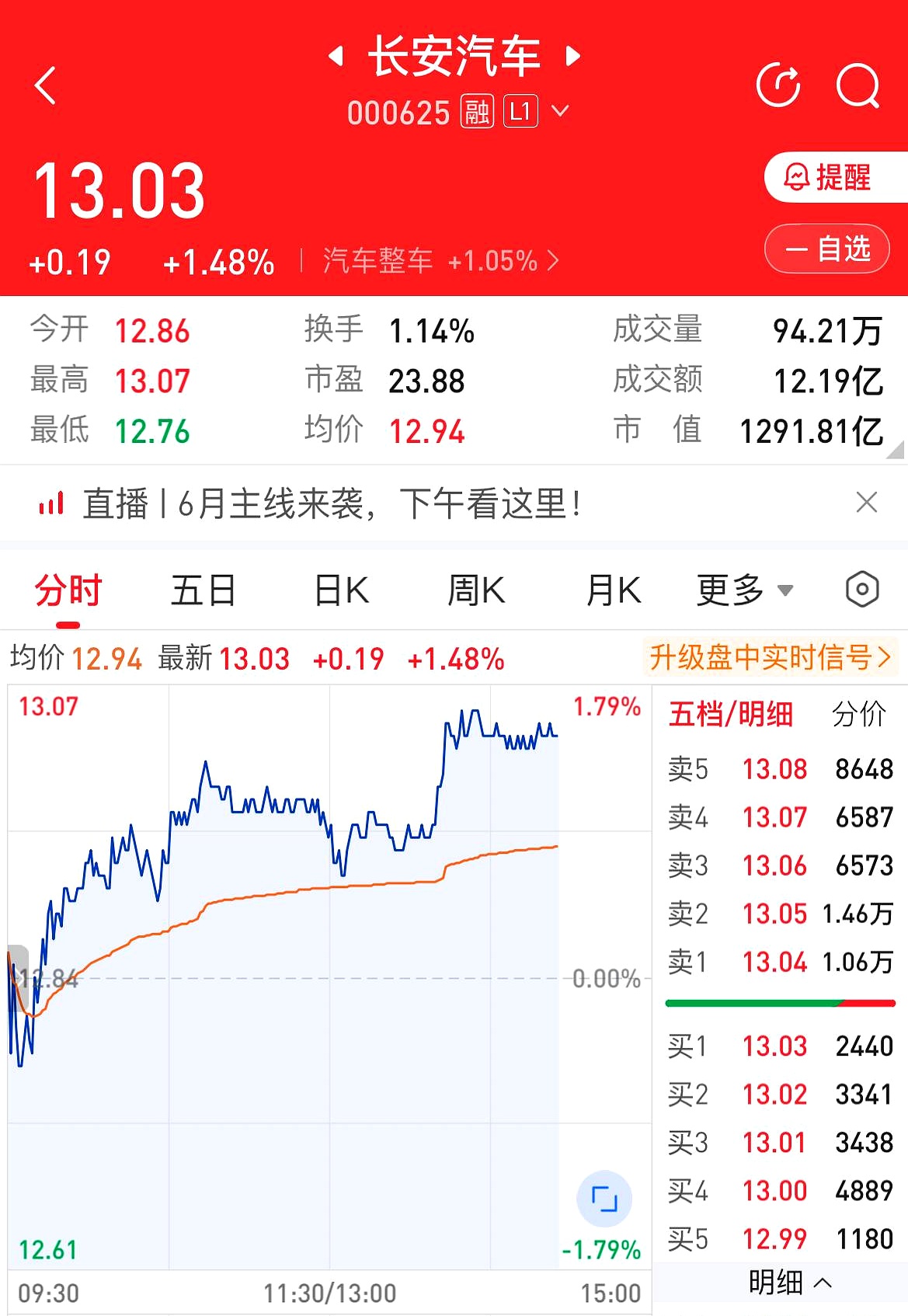This screenshot has width=908, height=1316.
Task: Add 长安汽车 to watchlist via 自选
Action: pyautogui.click(x=826, y=249)
